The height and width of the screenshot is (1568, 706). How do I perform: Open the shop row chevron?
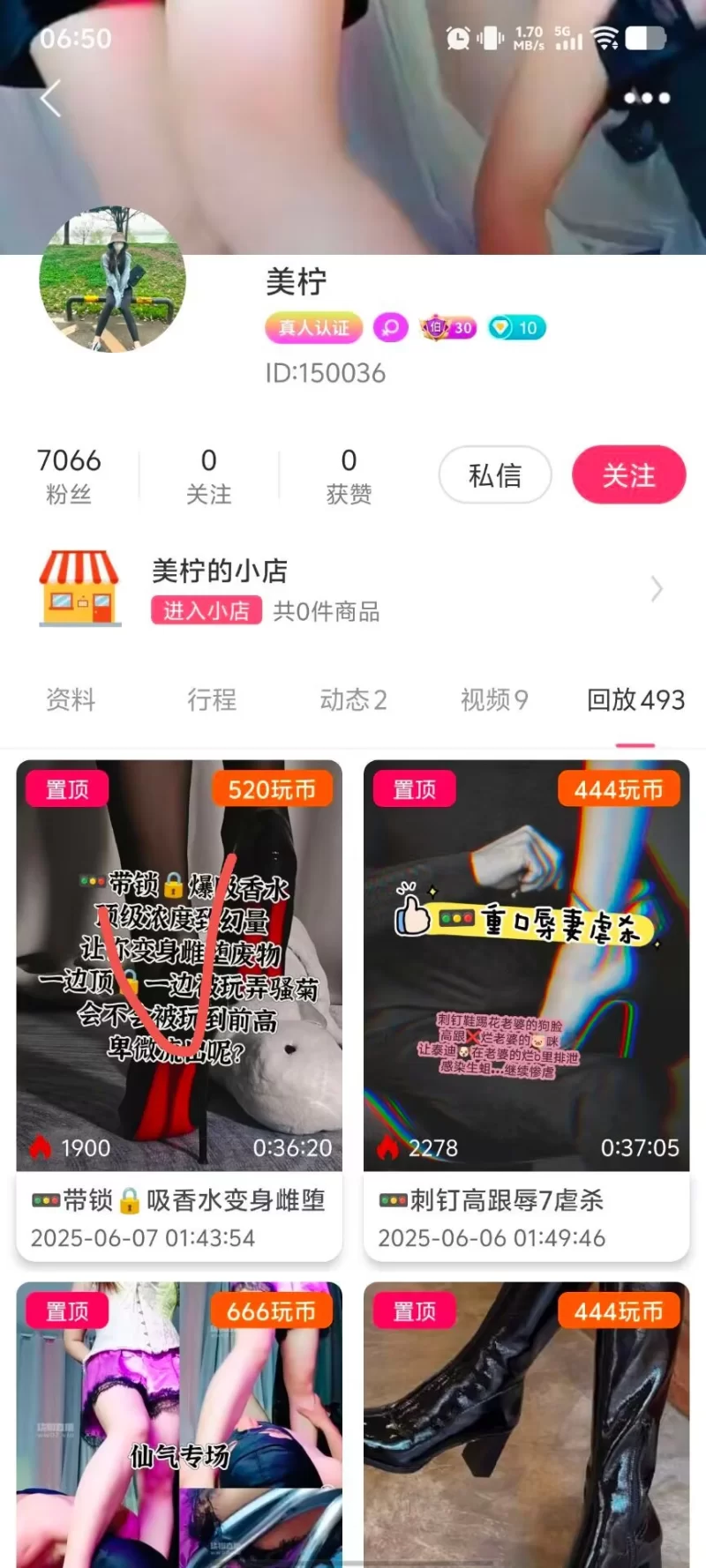coord(656,589)
